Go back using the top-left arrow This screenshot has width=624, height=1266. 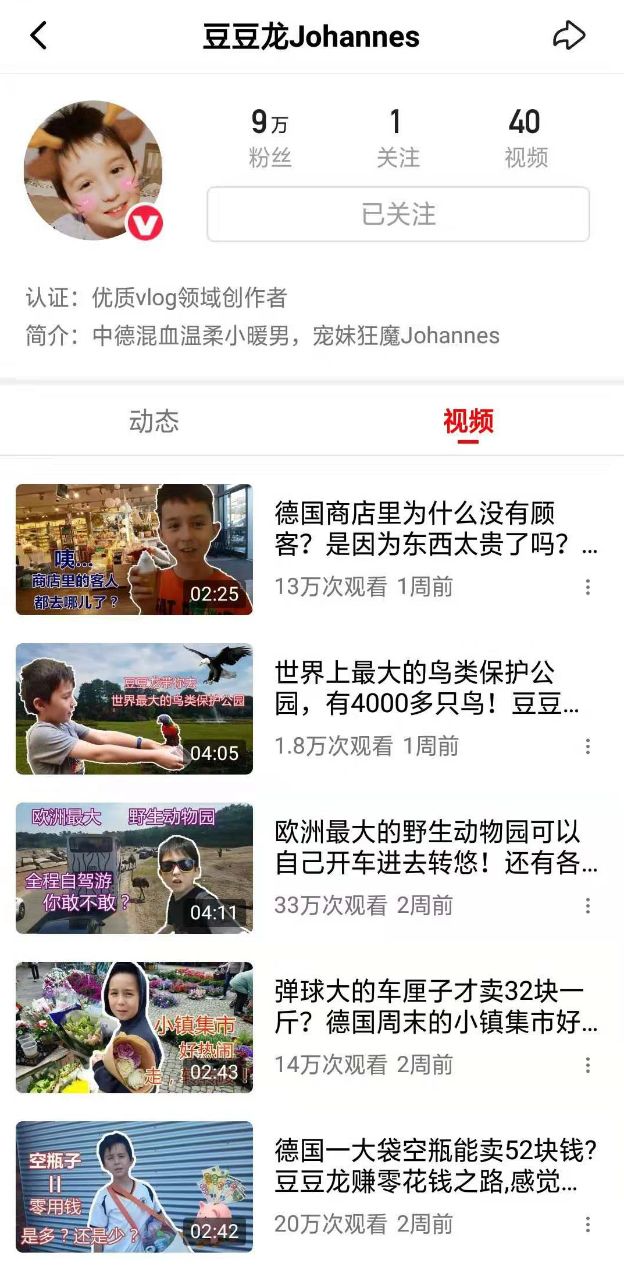(x=39, y=36)
